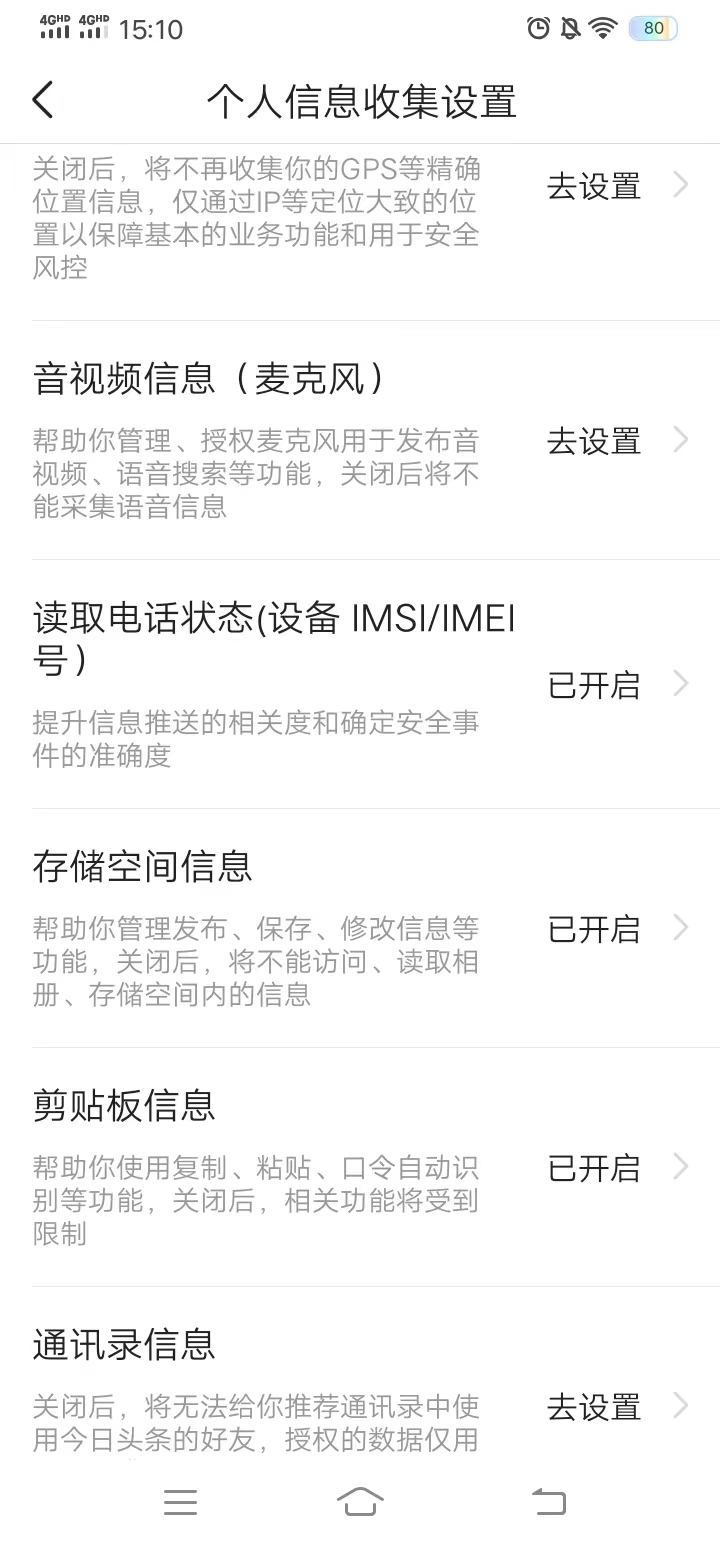Open recent apps from the navigation bar

[x=180, y=1501]
